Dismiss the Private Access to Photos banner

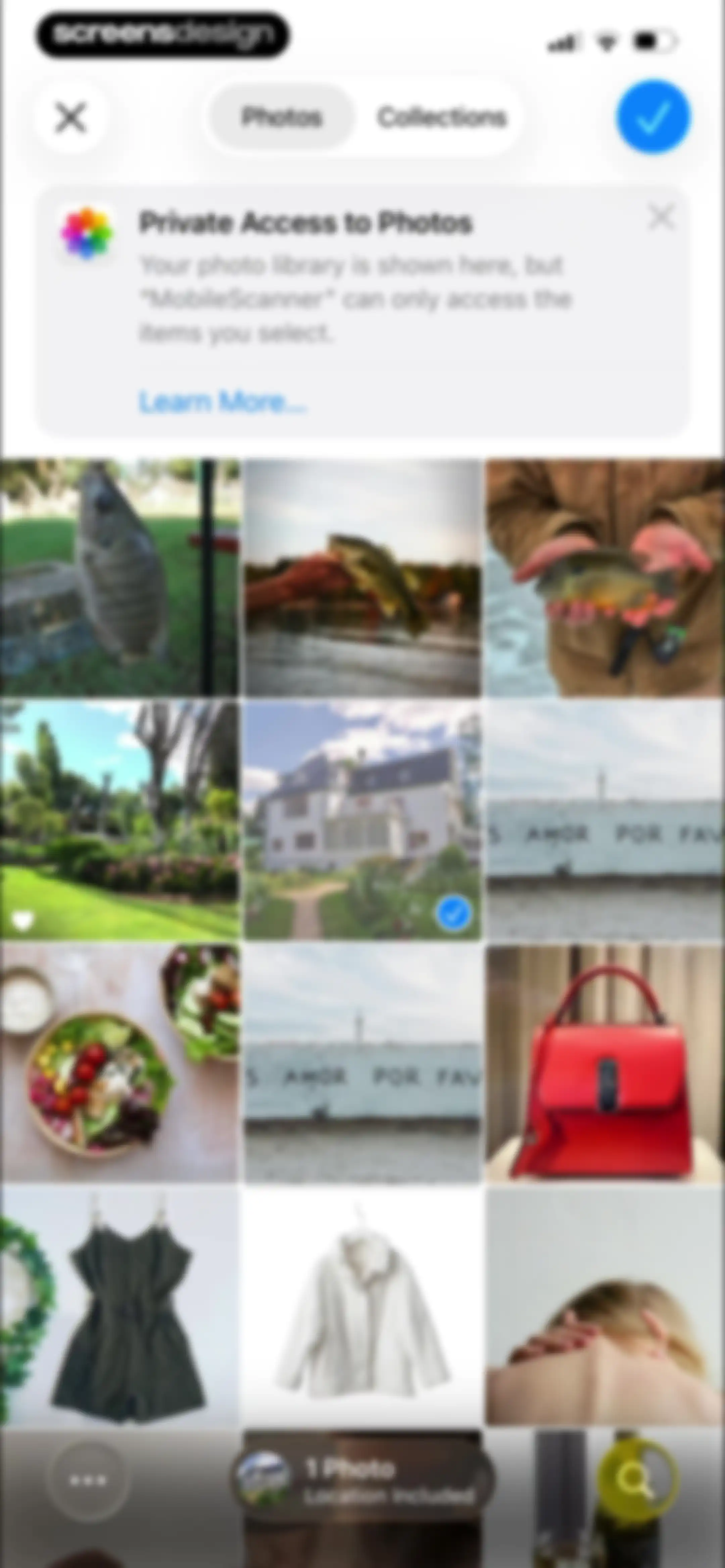point(662,217)
